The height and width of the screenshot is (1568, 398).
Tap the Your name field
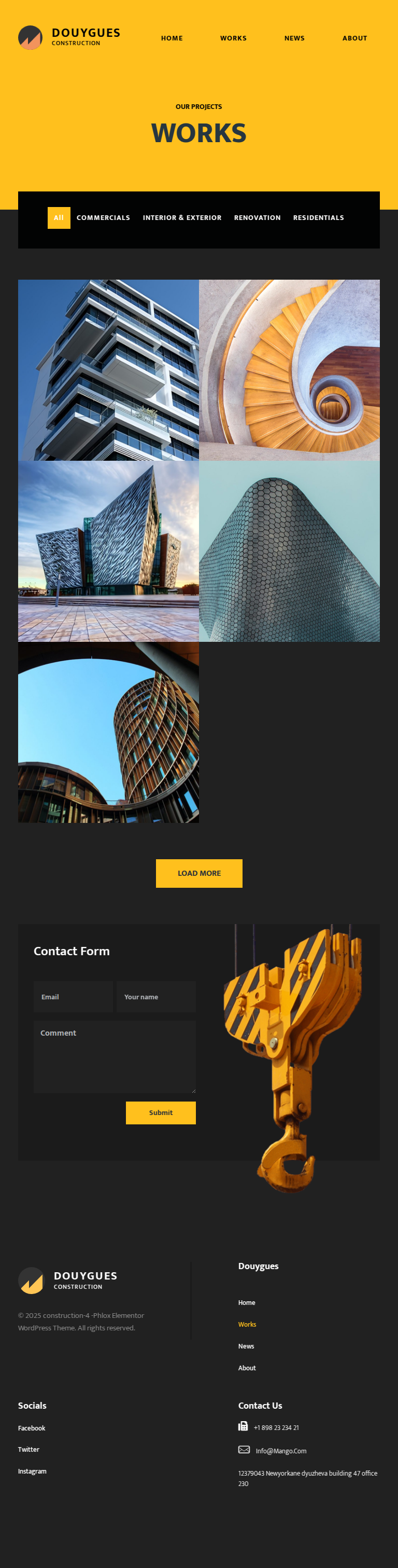coord(156,996)
